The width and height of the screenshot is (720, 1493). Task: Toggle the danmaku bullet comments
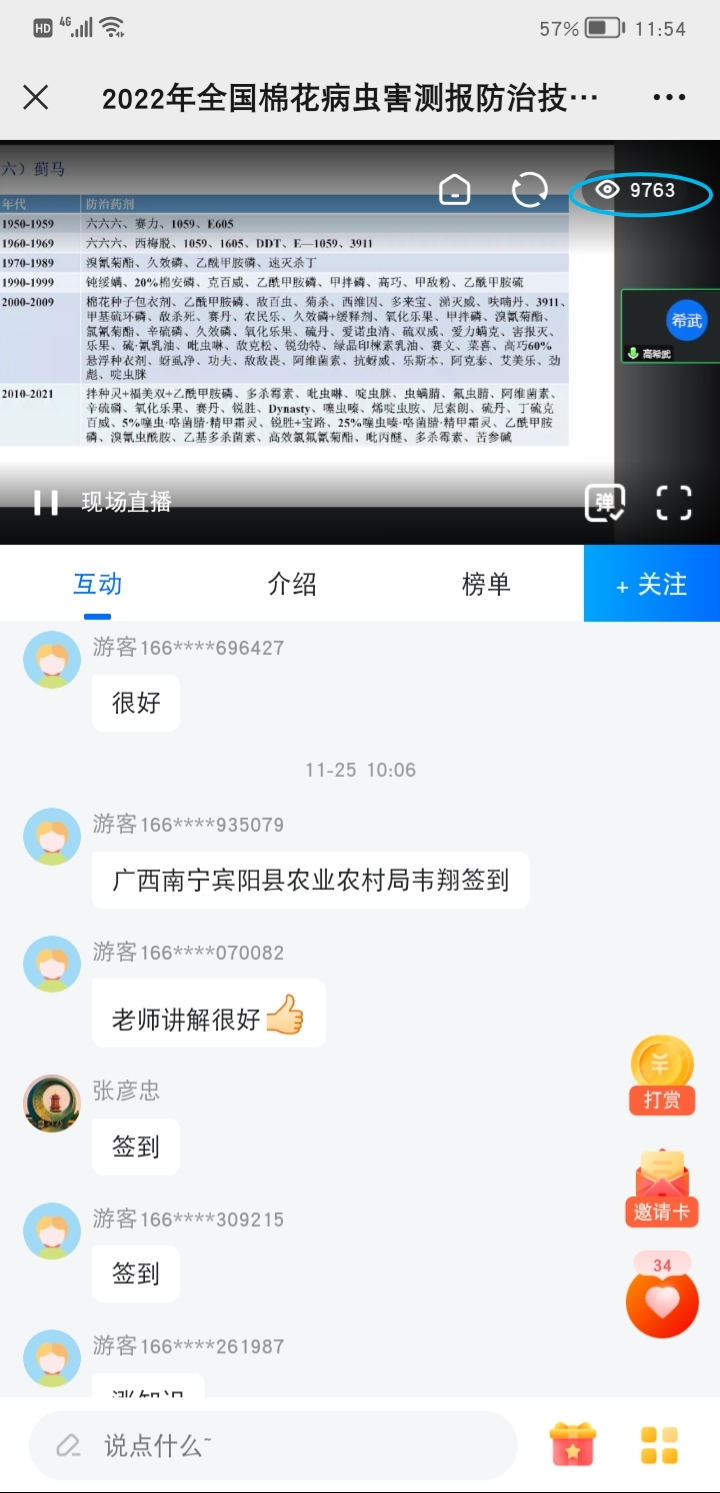click(x=605, y=502)
